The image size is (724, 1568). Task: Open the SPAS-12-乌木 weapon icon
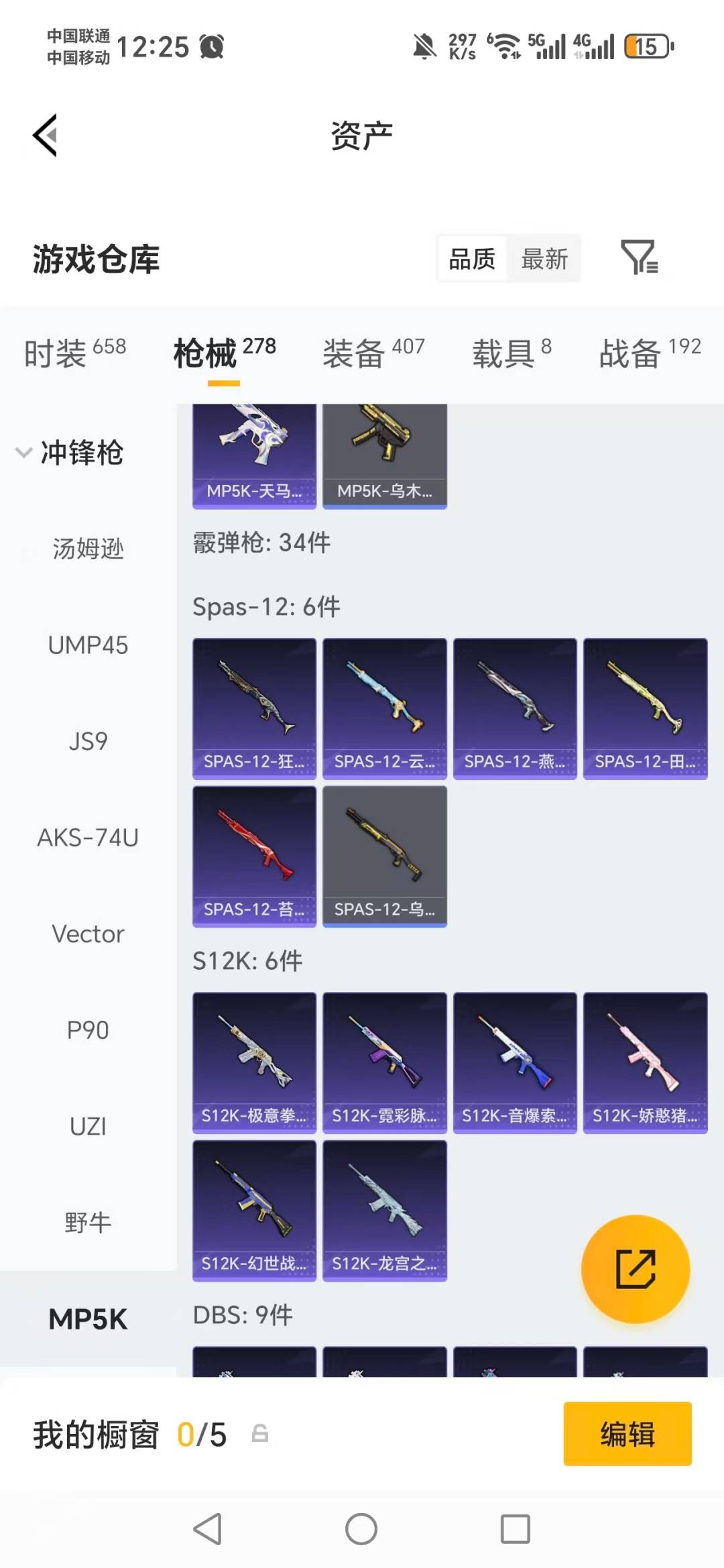tap(384, 856)
